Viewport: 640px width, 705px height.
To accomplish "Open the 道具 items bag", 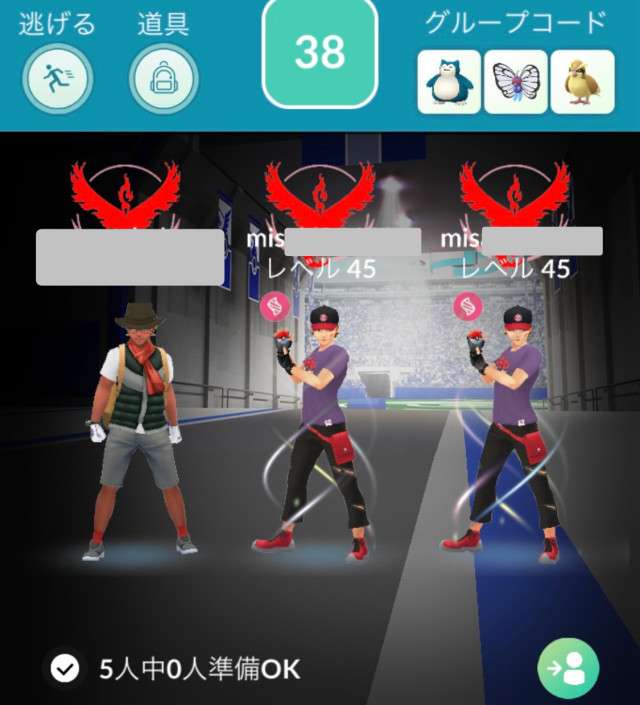I will coord(163,77).
